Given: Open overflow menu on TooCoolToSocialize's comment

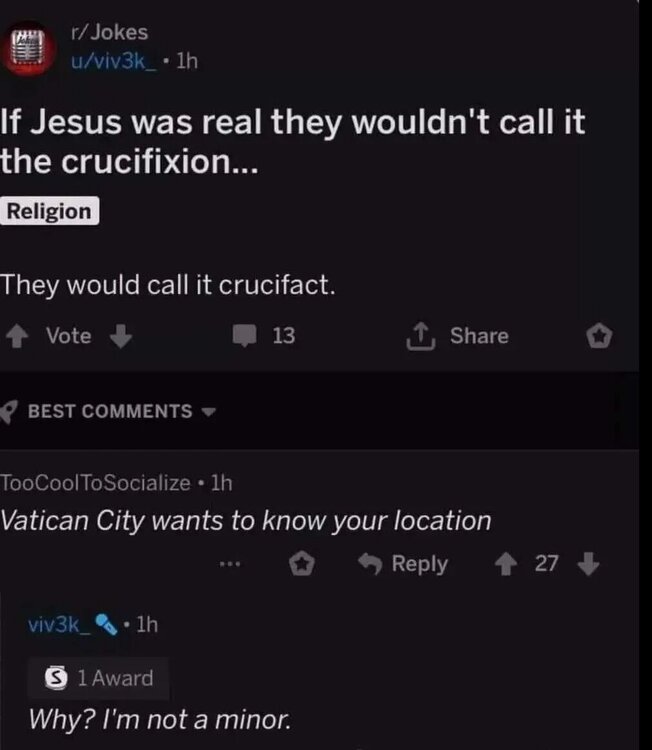Looking at the screenshot, I should (x=232, y=564).
